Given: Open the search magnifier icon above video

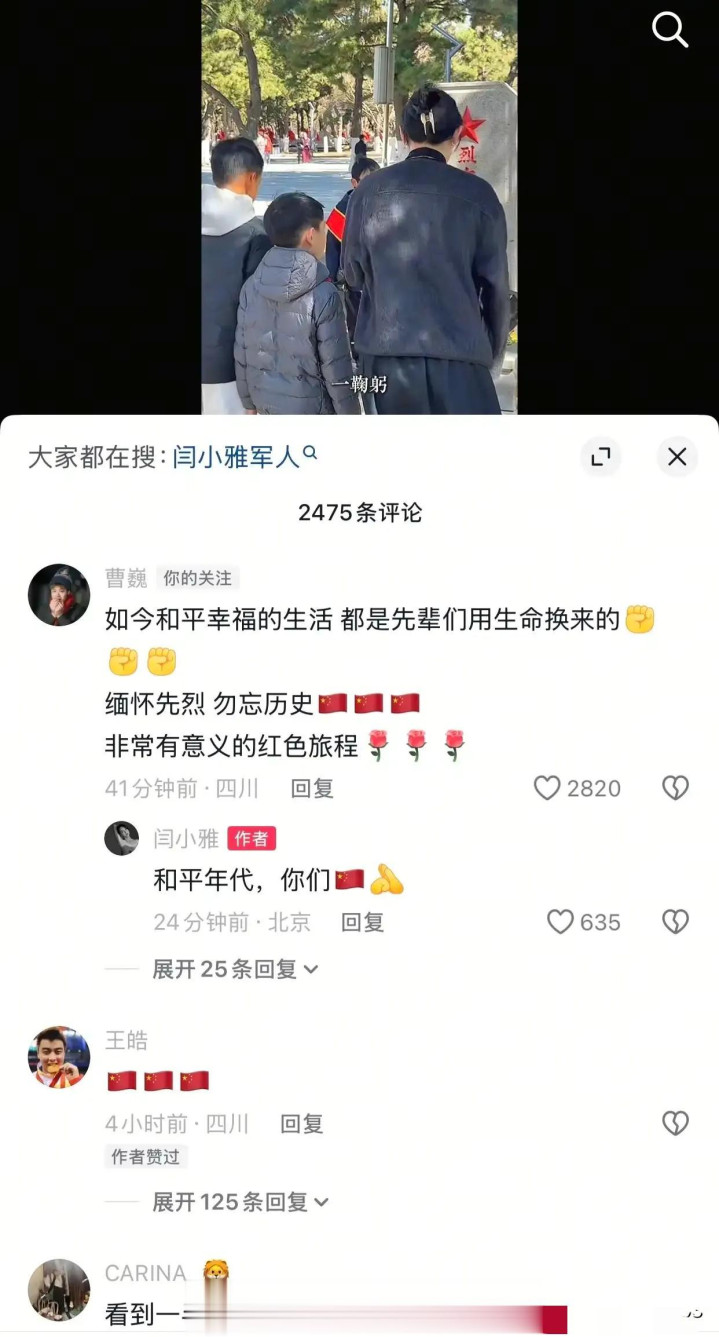Looking at the screenshot, I should coord(670,30).
